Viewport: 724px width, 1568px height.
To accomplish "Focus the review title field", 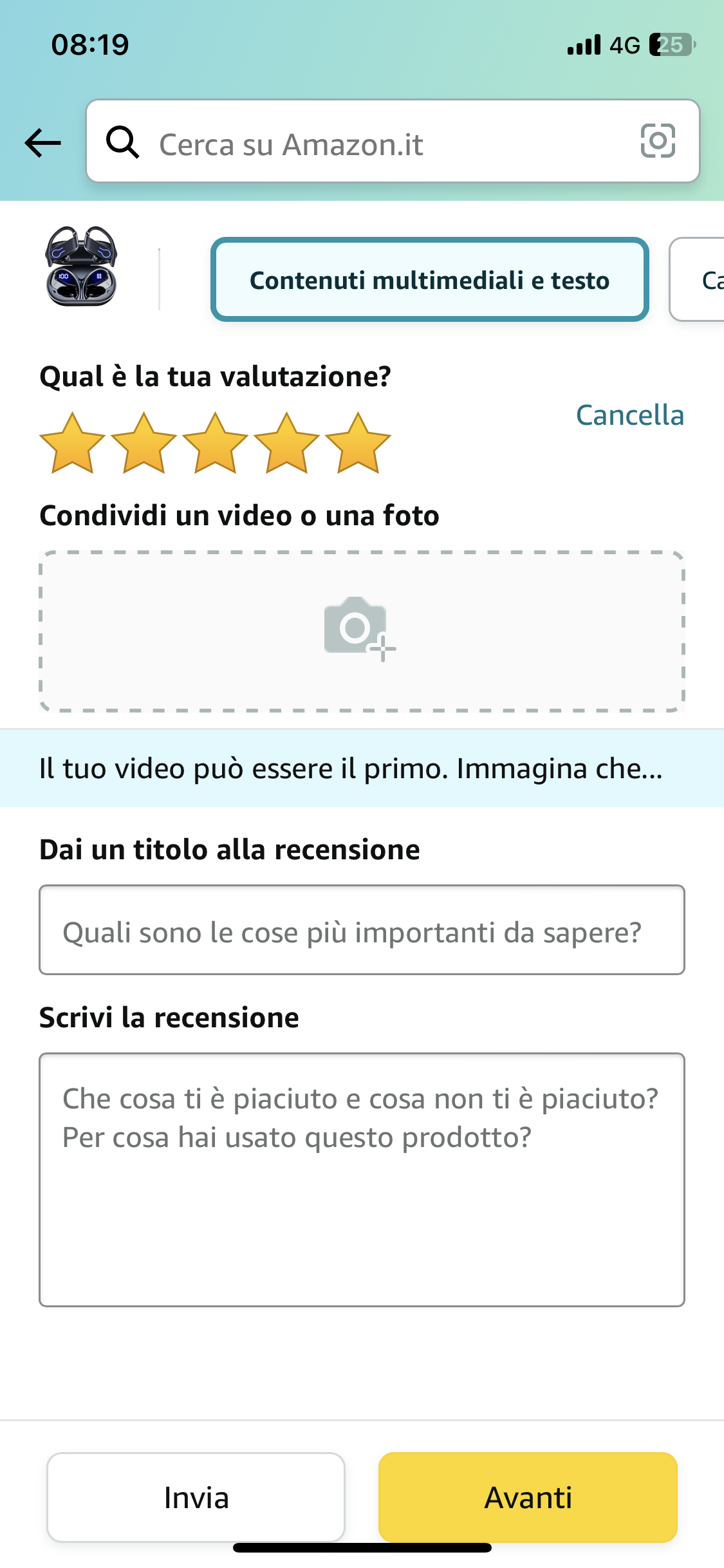I will pyautogui.click(x=361, y=930).
